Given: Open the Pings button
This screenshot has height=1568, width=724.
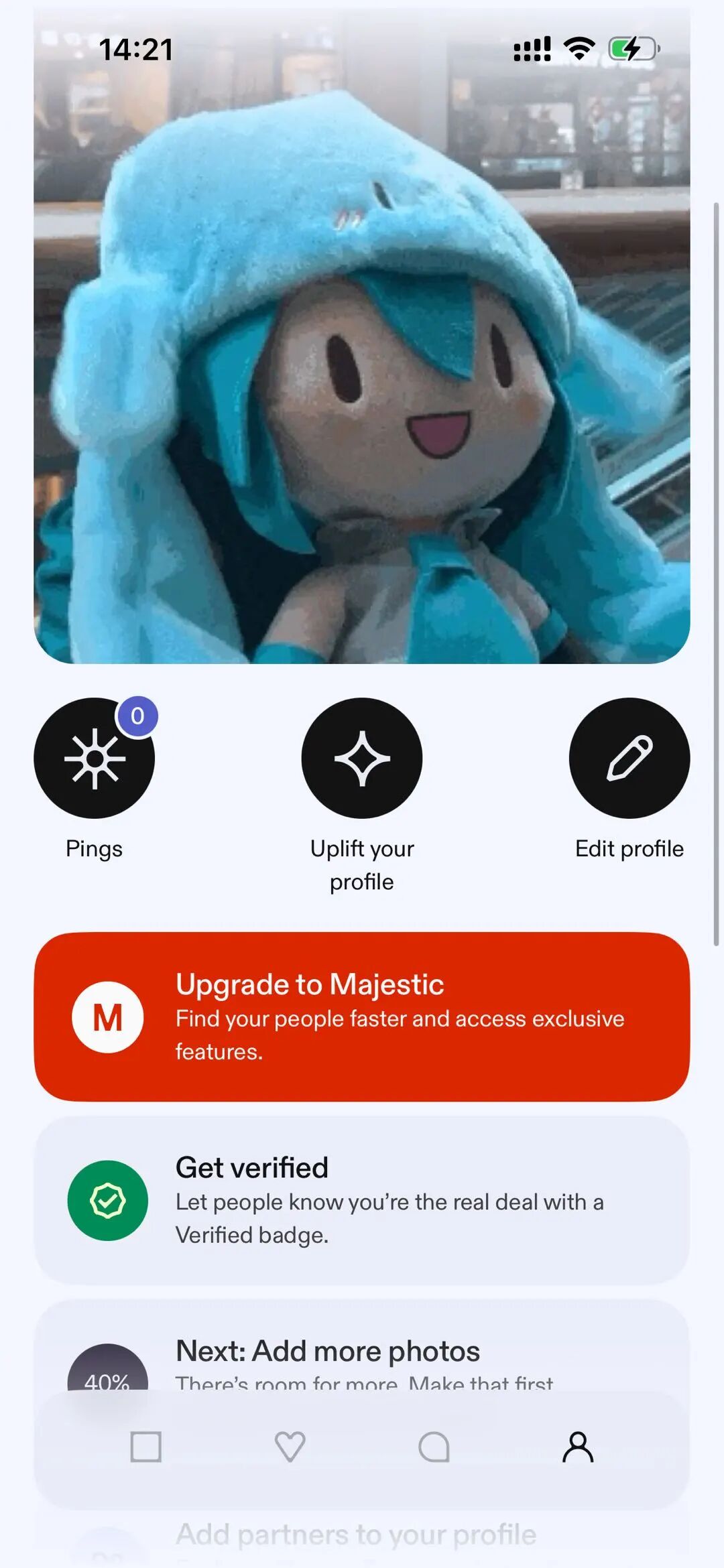Looking at the screenshot, I should [95, 758].
